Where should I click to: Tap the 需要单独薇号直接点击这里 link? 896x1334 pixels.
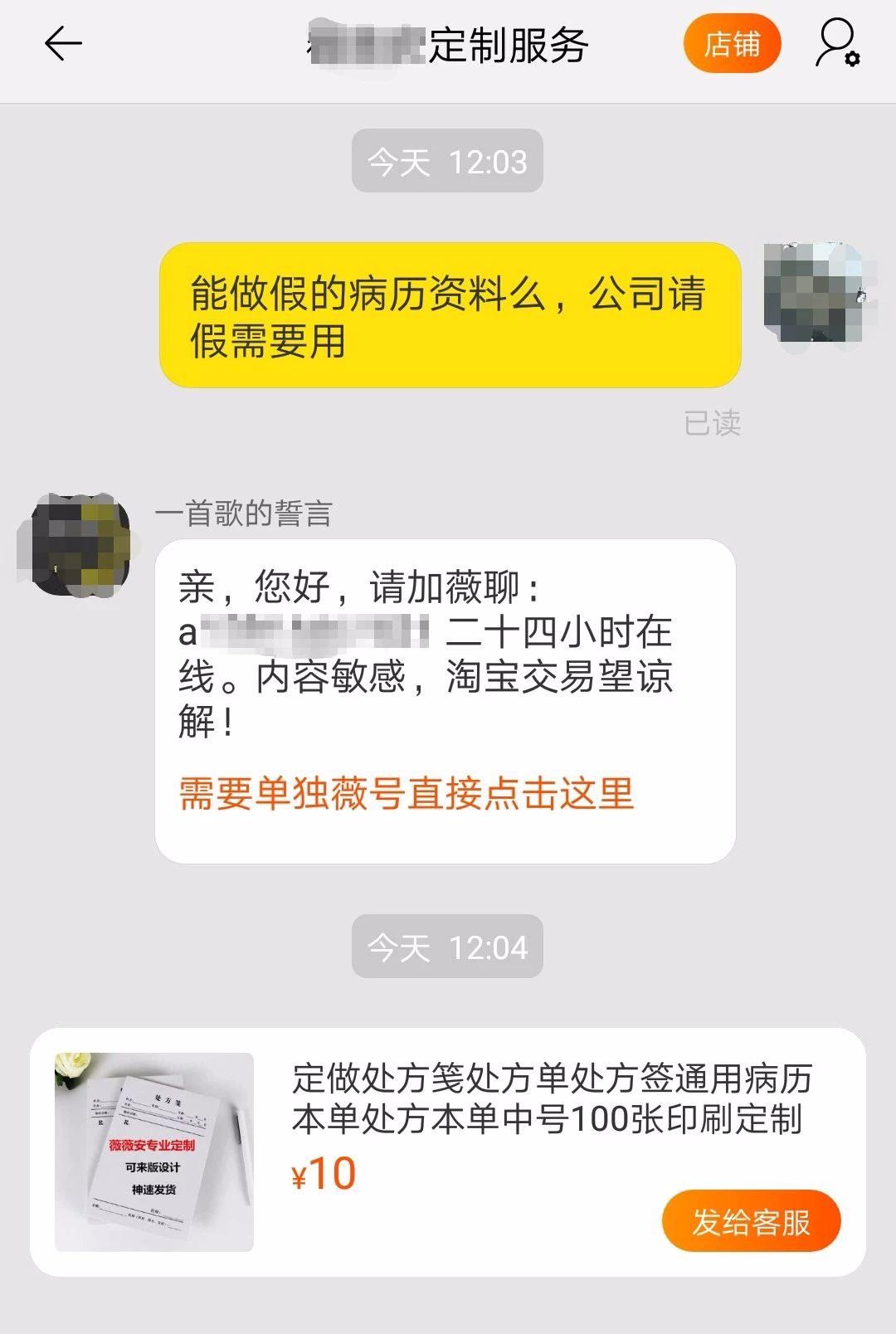tap(407, 794)
